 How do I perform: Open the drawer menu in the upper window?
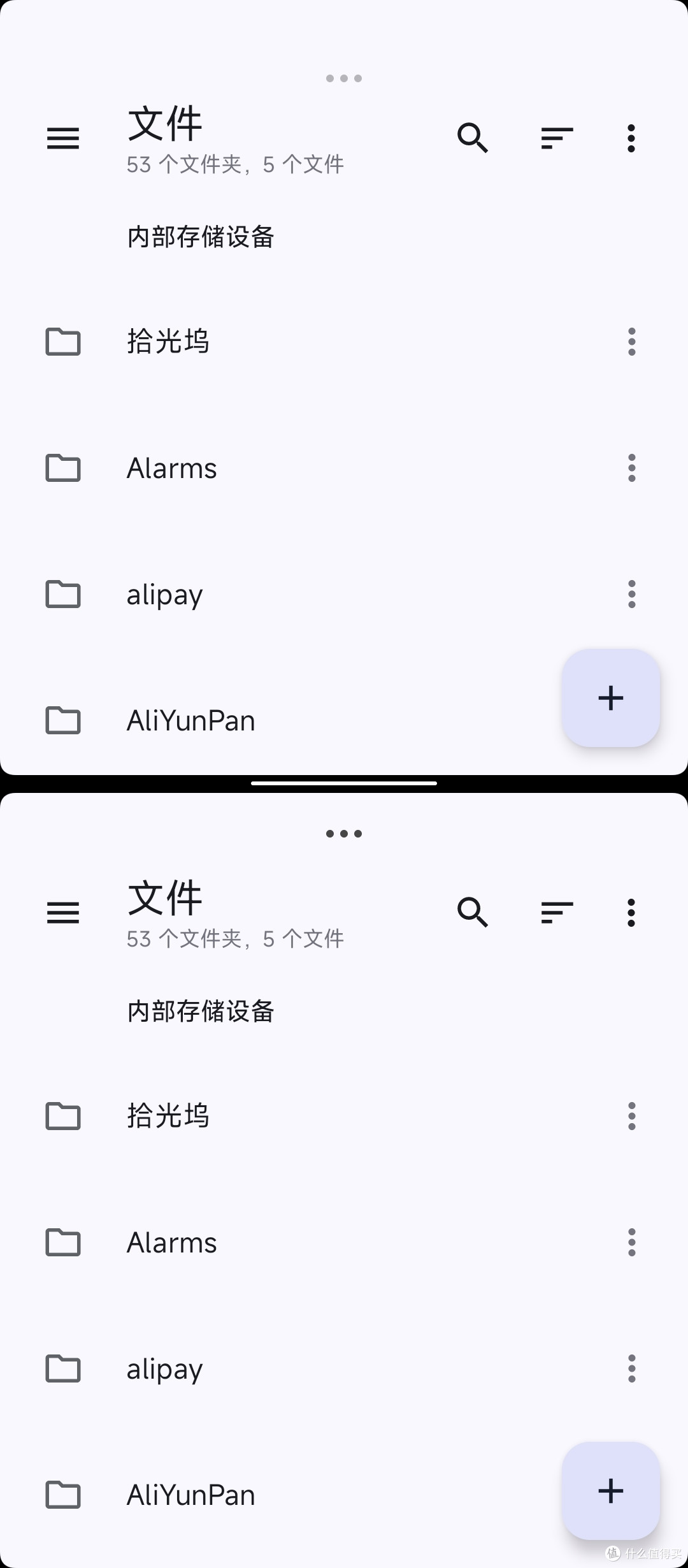click(x=63, y=138)
